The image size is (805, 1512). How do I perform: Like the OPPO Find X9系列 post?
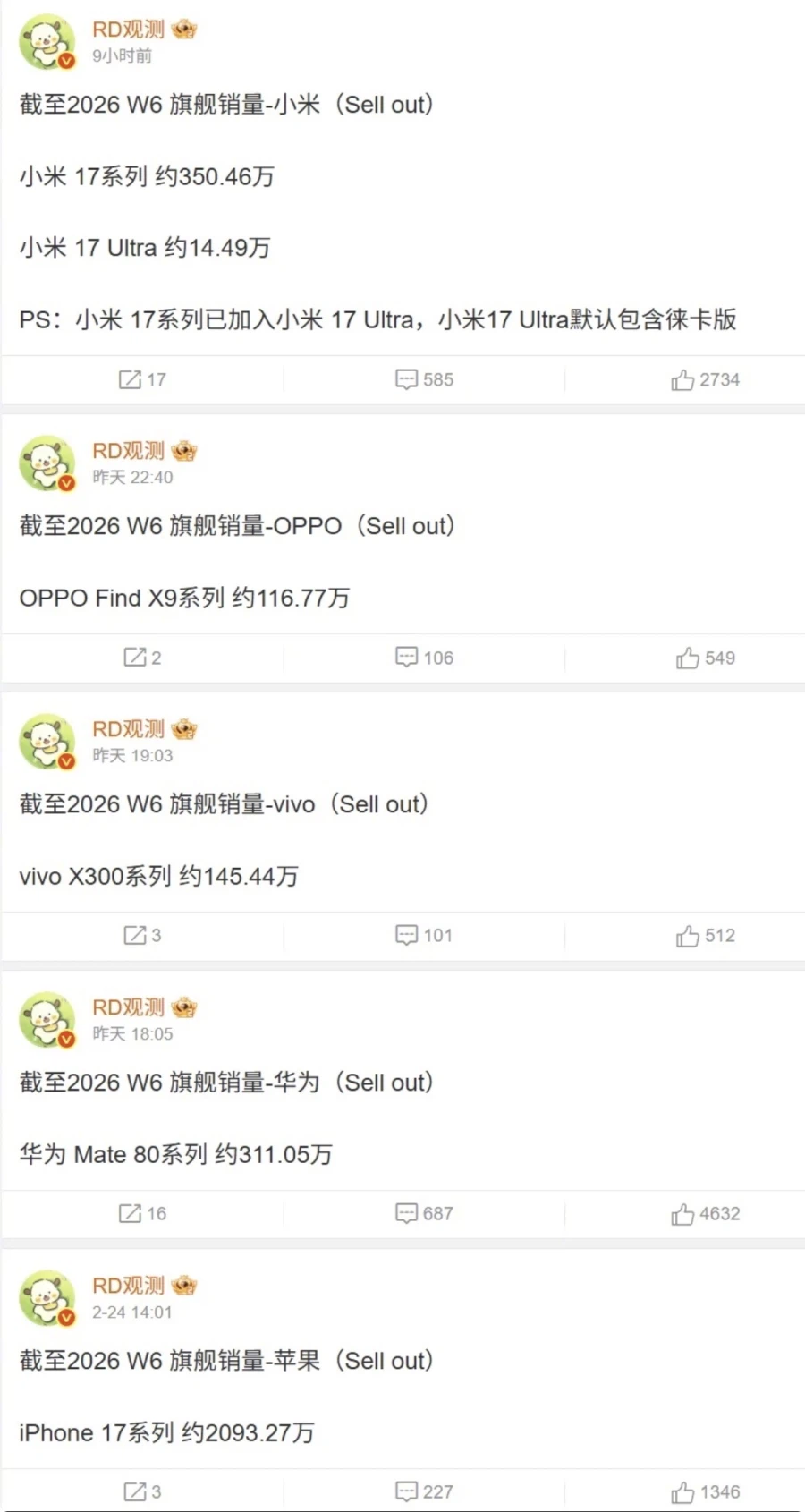705,658
